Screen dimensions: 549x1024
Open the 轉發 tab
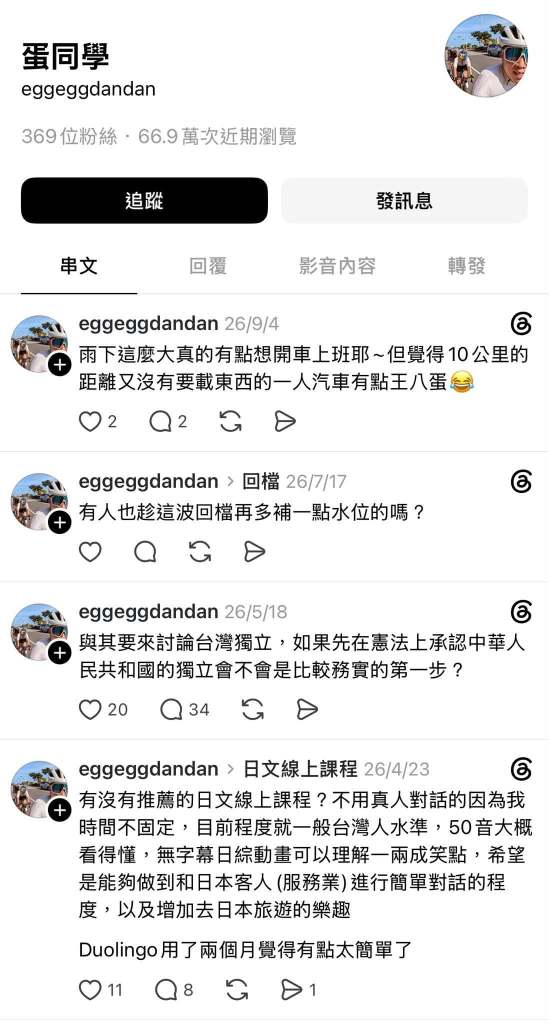click(x=467, y=266)
